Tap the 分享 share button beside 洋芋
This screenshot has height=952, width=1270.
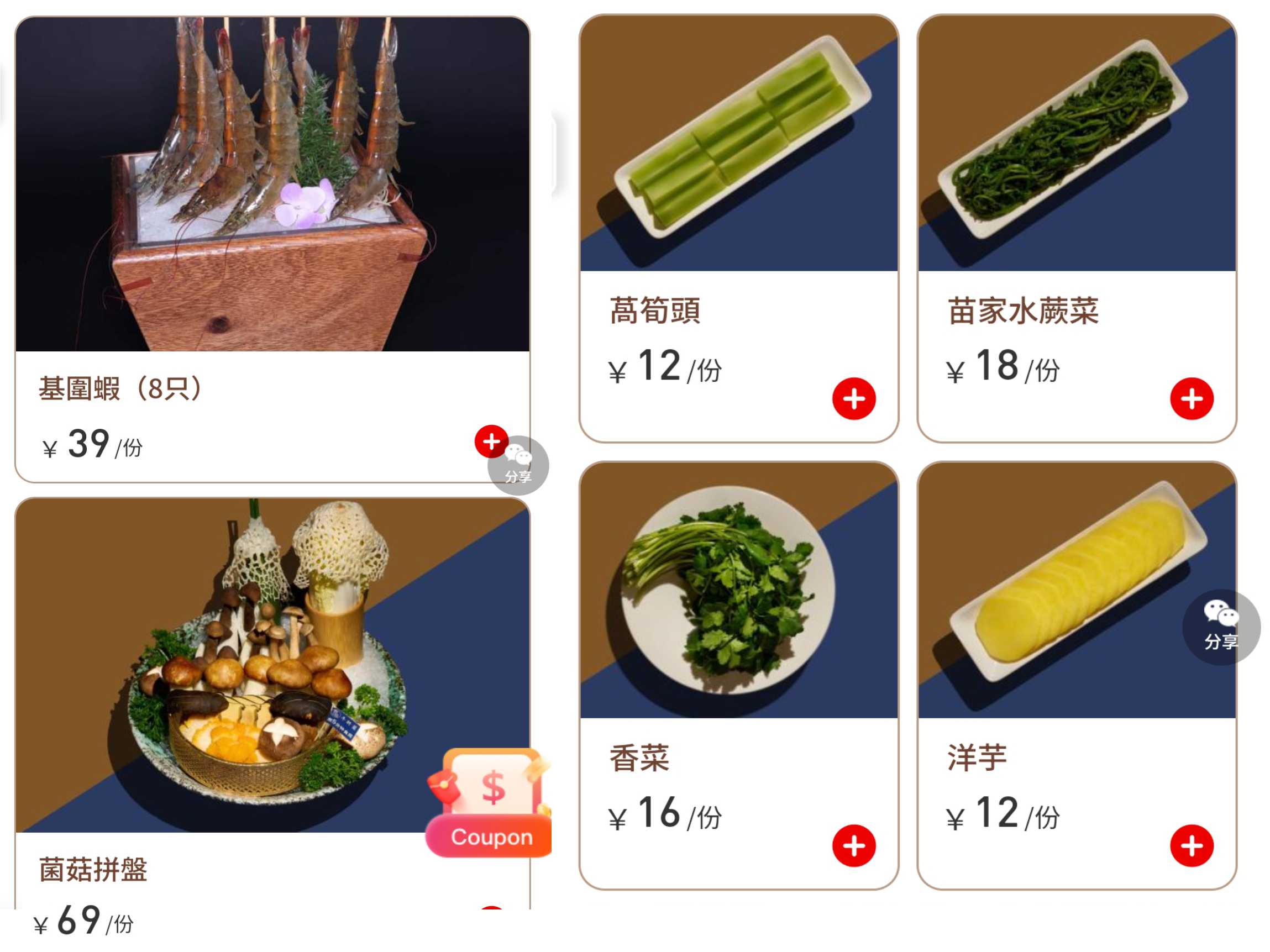pos(1221,627)
